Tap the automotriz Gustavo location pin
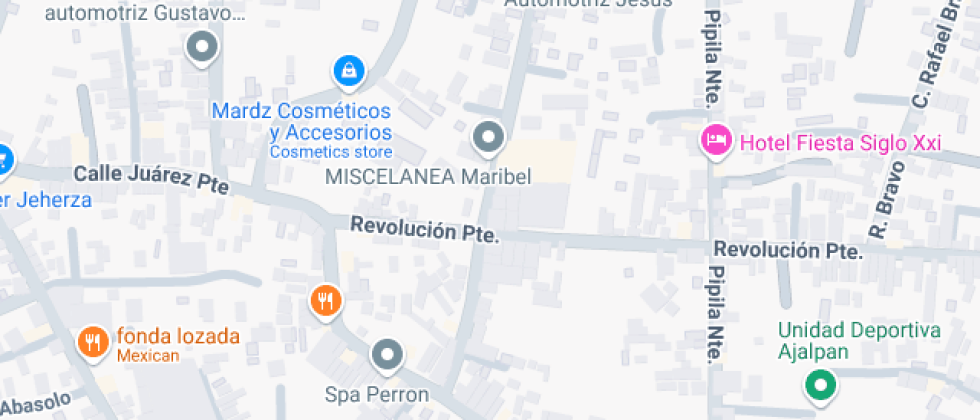This screenshot has height=420, width=980. tap(203, 45)
